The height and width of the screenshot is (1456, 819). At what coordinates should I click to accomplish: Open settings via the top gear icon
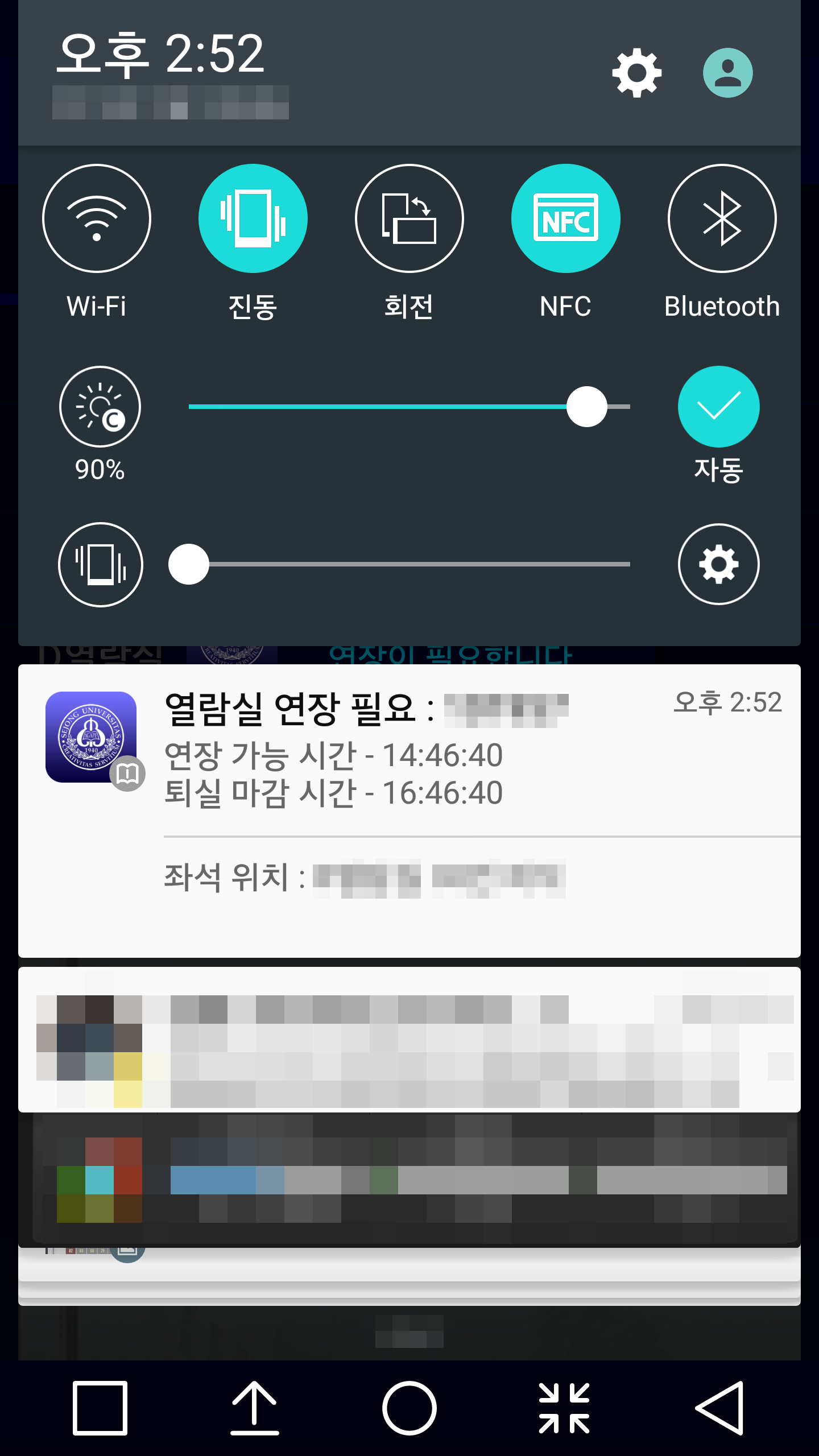[x=636, y=73]
